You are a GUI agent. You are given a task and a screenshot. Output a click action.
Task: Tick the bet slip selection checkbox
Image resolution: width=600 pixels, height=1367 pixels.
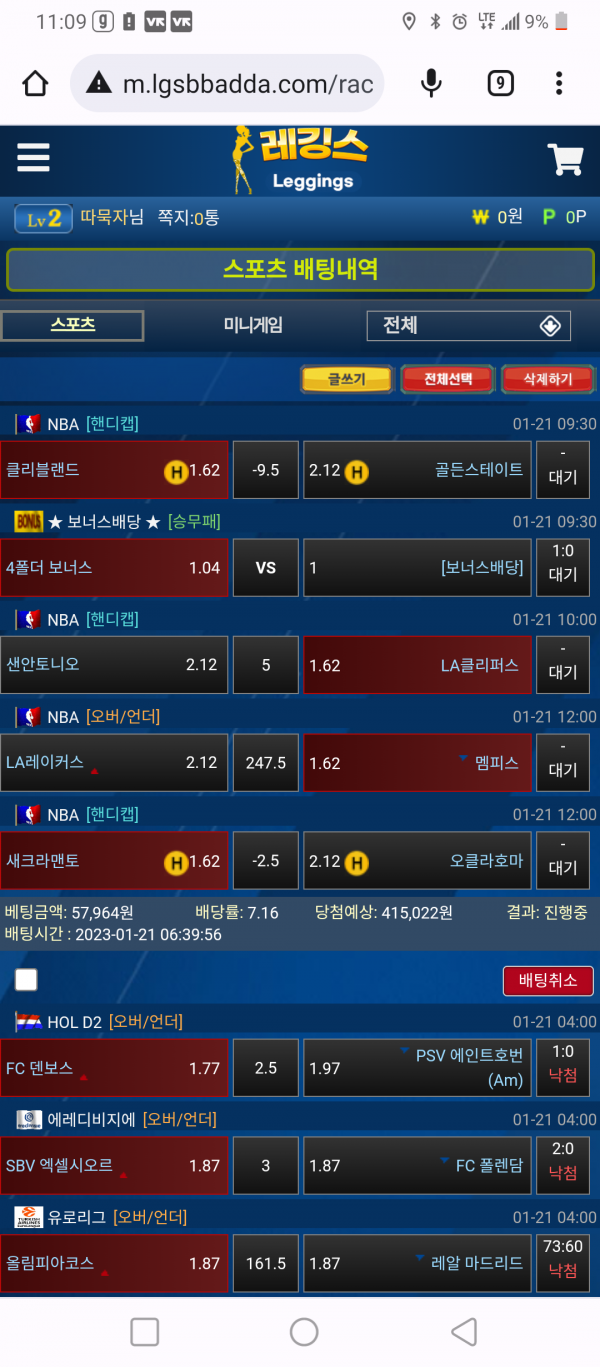pos(26,980)
